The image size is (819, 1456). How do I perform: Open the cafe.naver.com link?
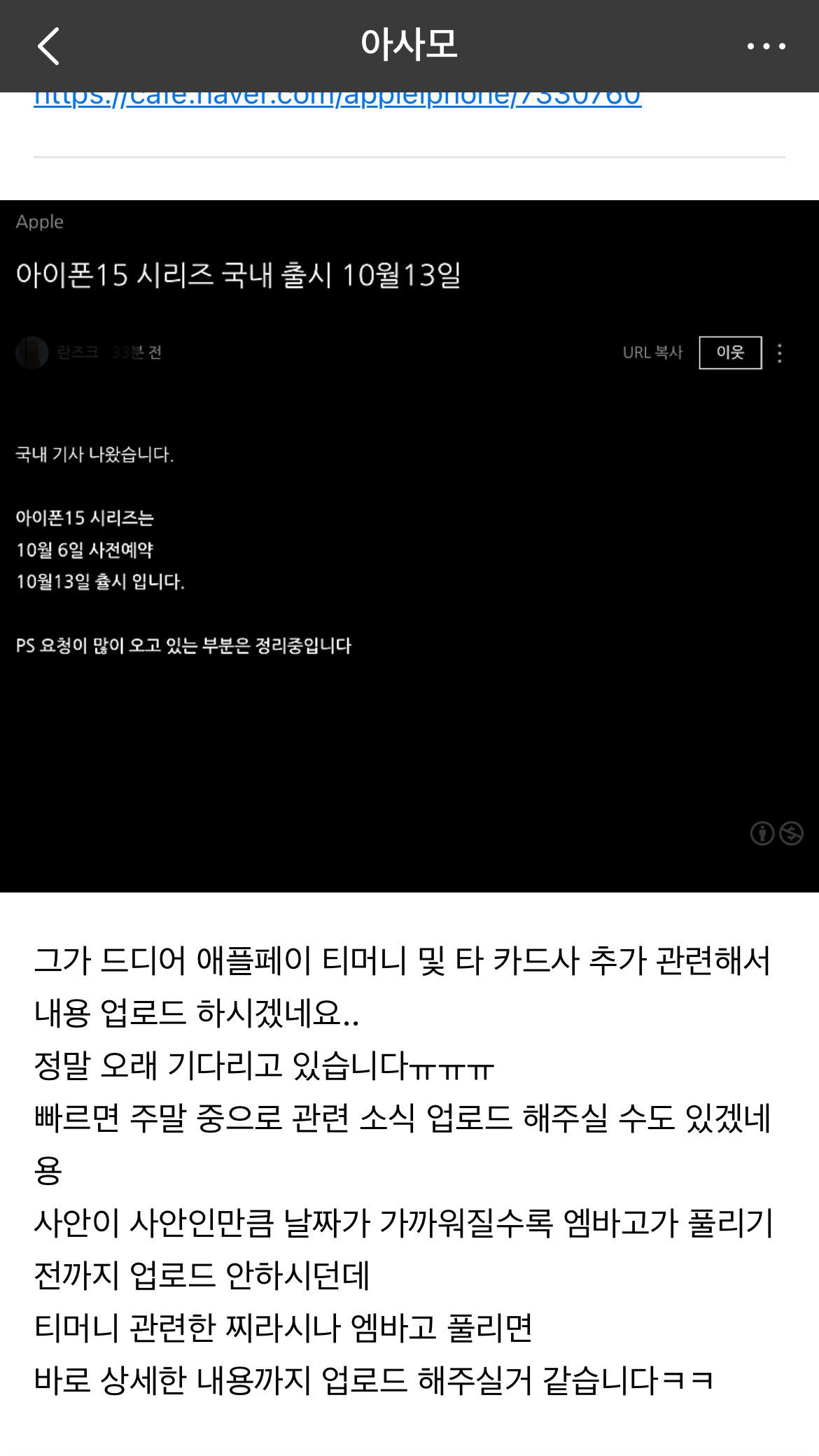337,99
